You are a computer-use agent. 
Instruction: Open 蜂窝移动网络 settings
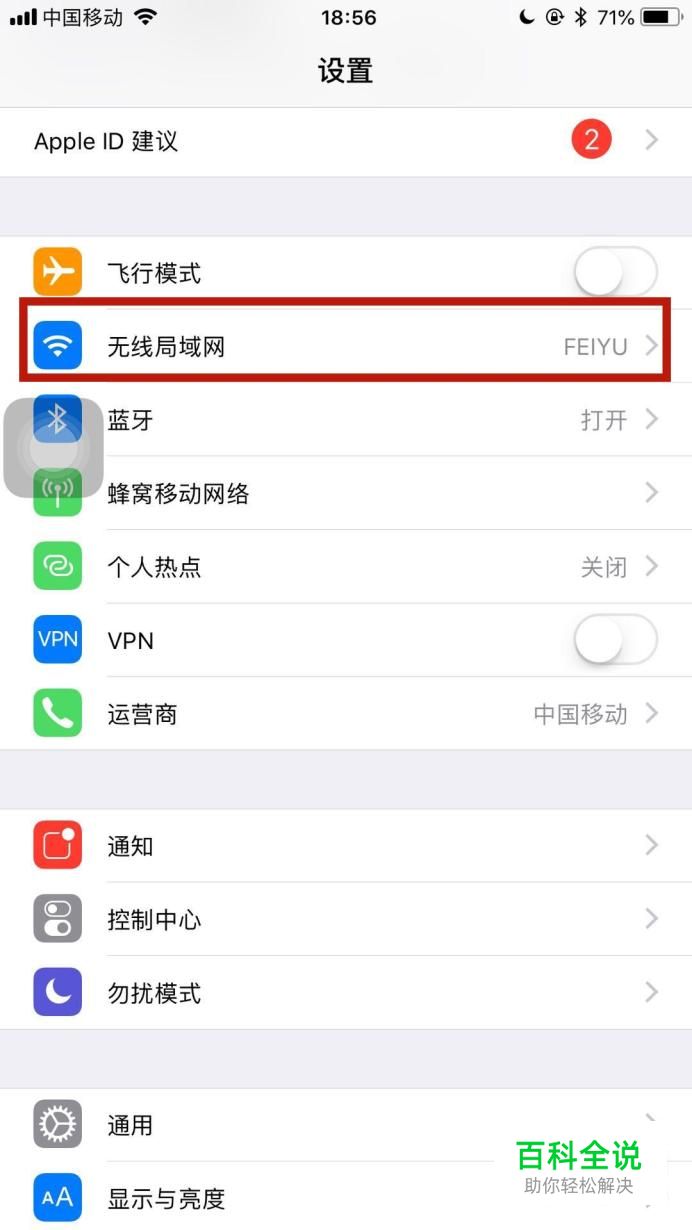(x=346, y=493)
